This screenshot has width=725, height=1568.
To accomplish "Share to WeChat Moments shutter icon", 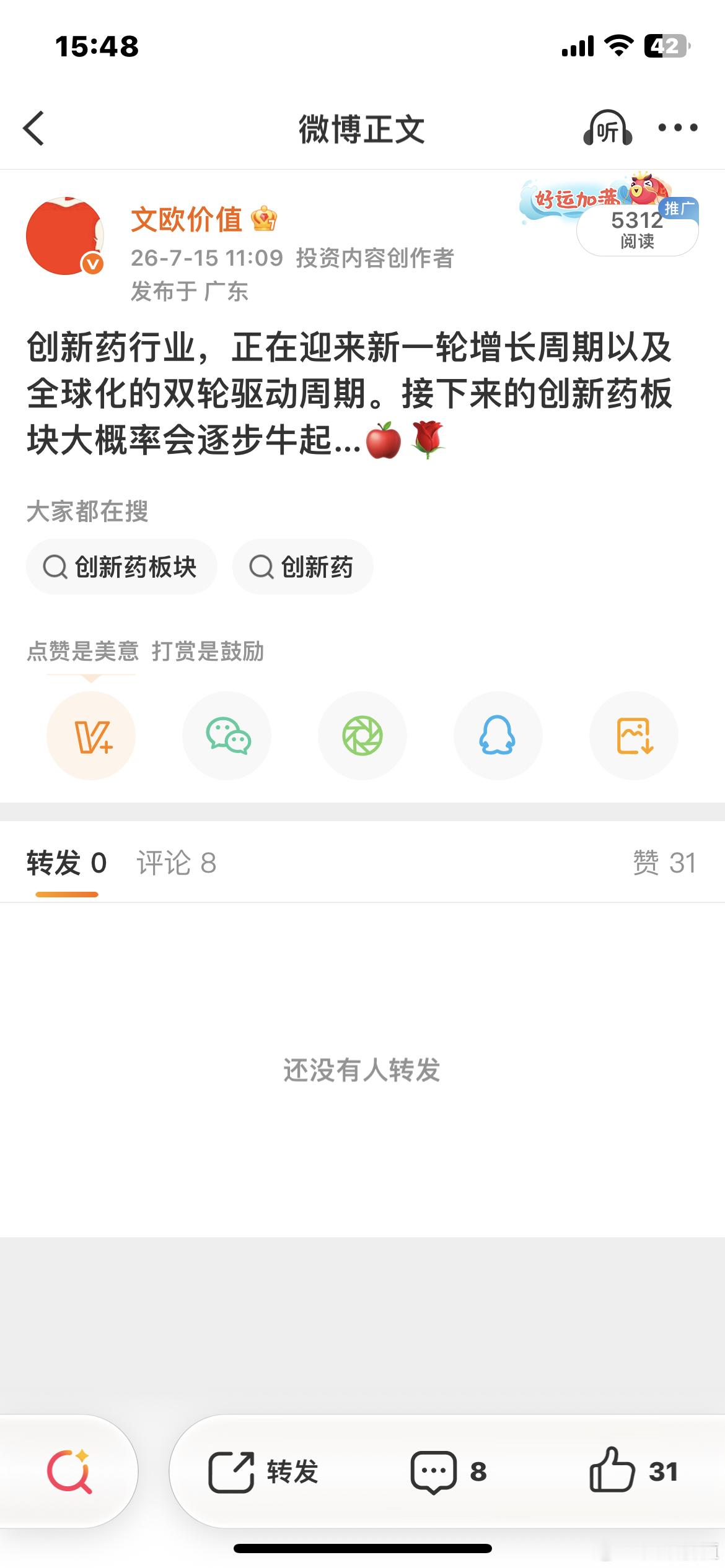I will pyautogui.click(x=362, y=736).
